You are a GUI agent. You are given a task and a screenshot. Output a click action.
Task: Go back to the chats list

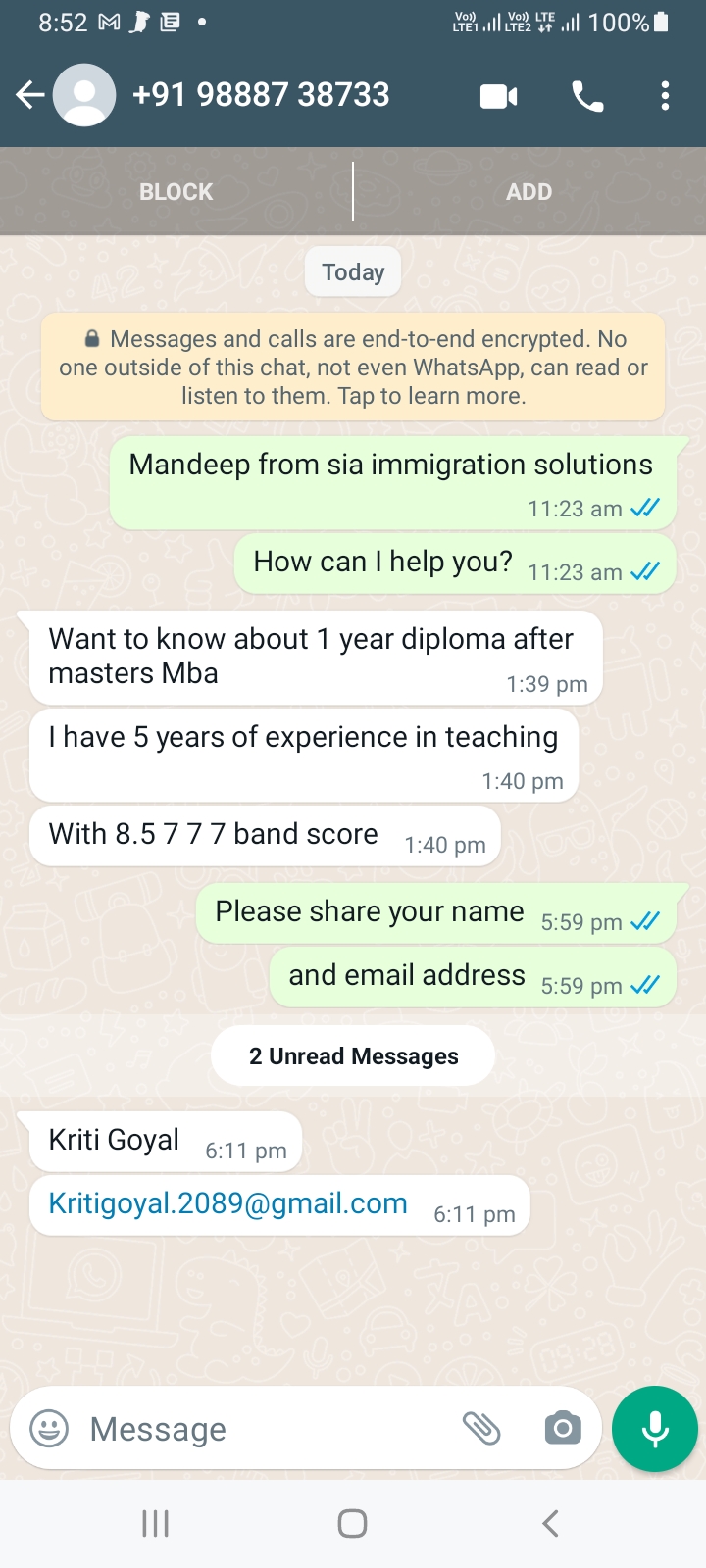(x=30, y=95)
